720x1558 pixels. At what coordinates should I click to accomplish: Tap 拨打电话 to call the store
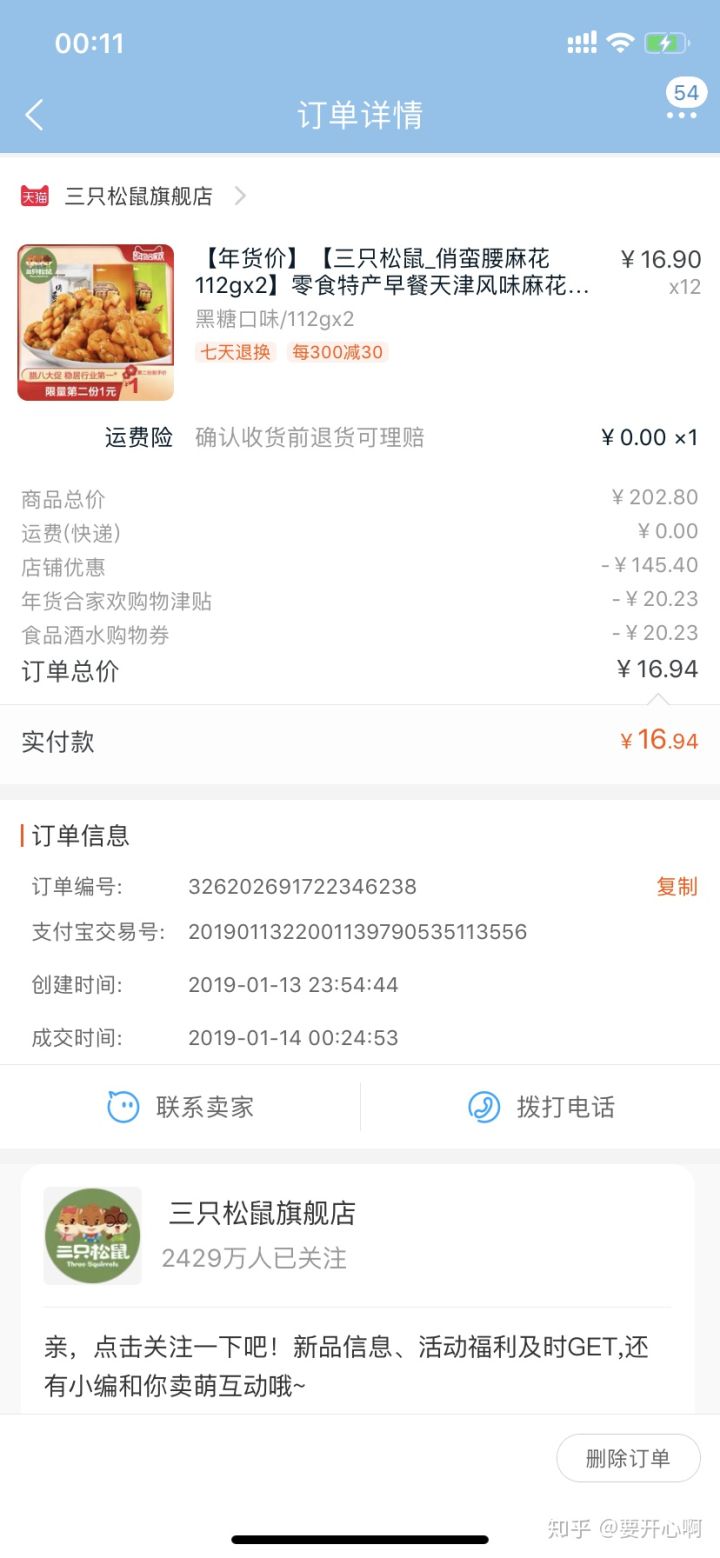541,1107
